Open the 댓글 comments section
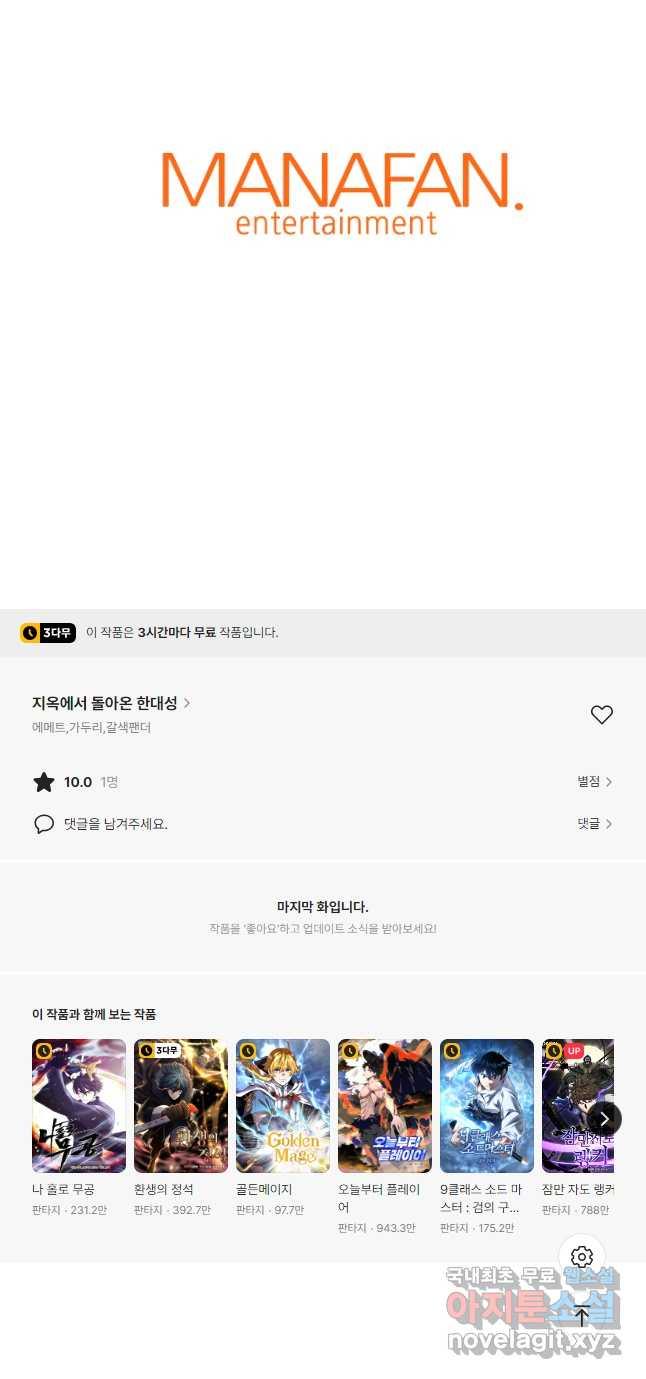The width and height of the screenshot is (646, 1379). coord(594,824)
